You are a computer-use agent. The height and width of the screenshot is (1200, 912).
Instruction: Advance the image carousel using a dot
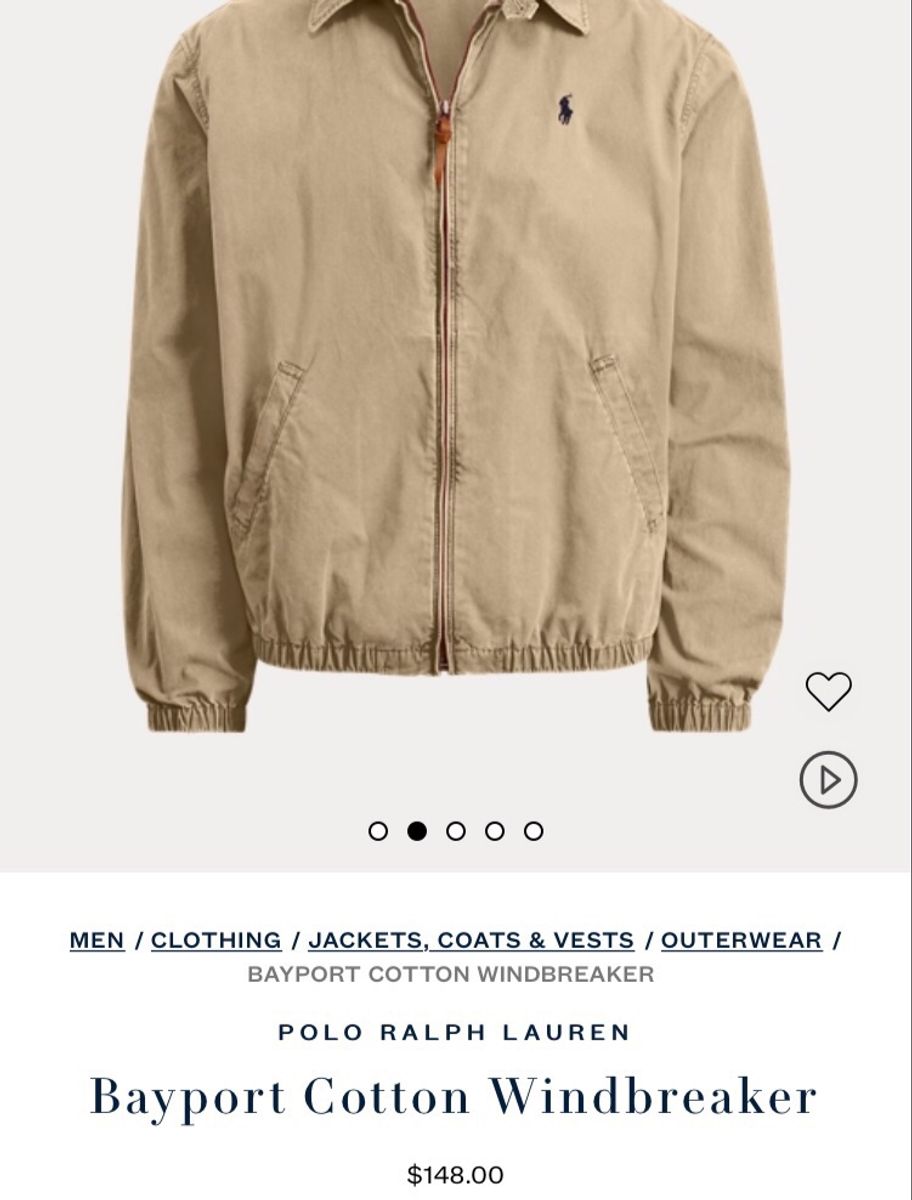click(455, 830)
